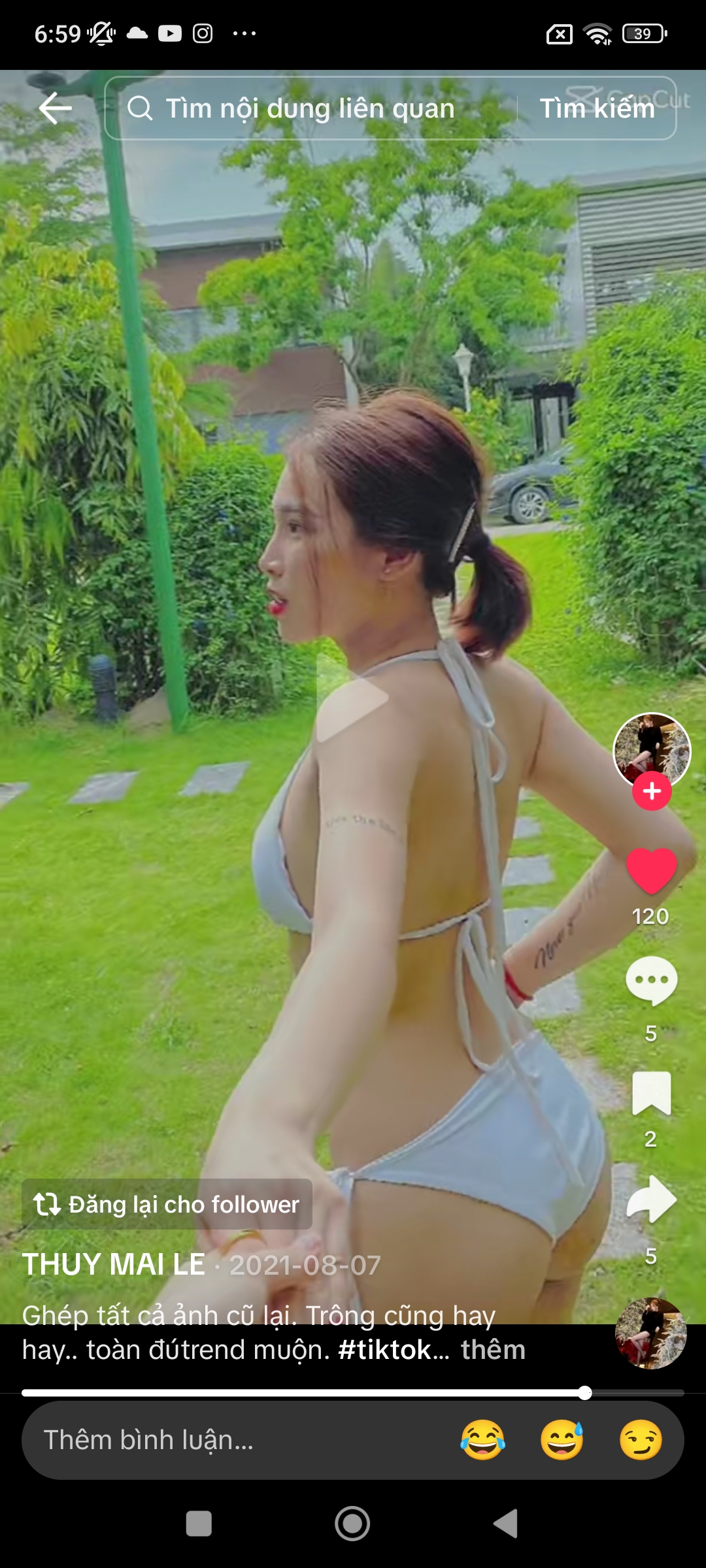This screenshot has width=706, height=1568.
Task: Share the video with the arrow icon
Action: (x=651, y=1200)
